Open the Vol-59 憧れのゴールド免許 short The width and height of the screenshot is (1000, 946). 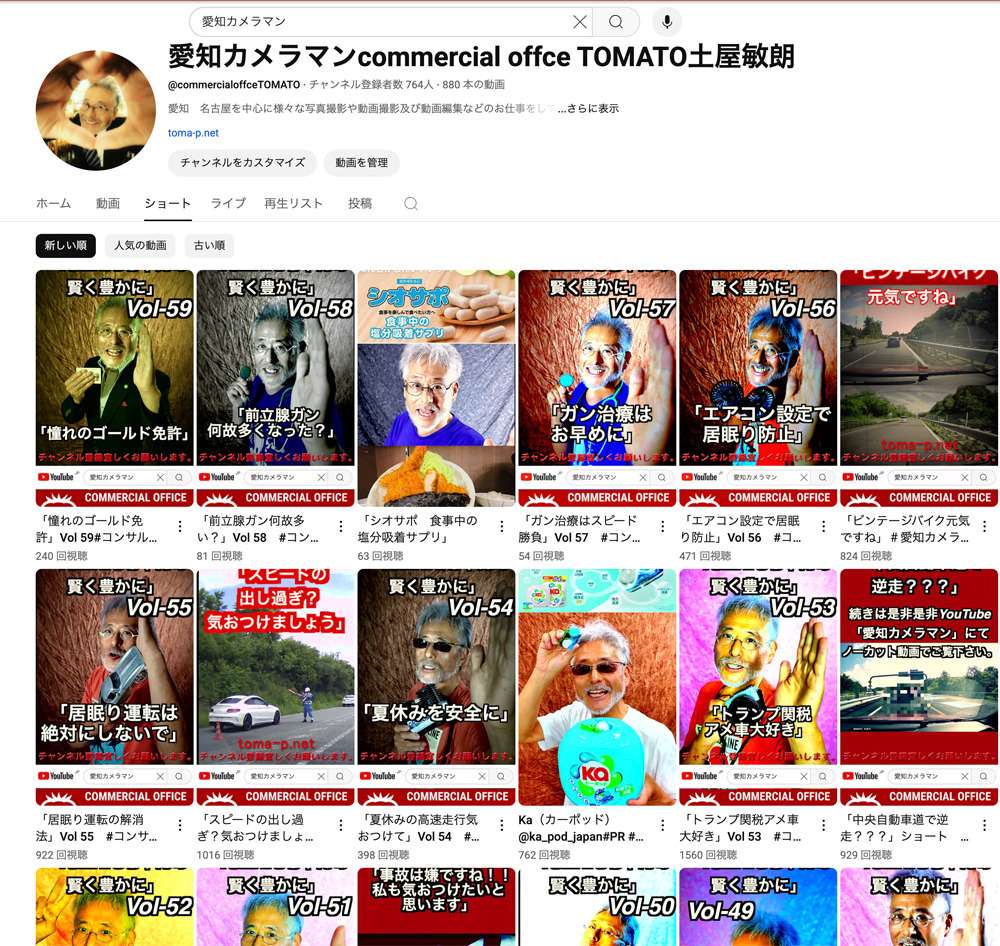(x=114, y=388)
